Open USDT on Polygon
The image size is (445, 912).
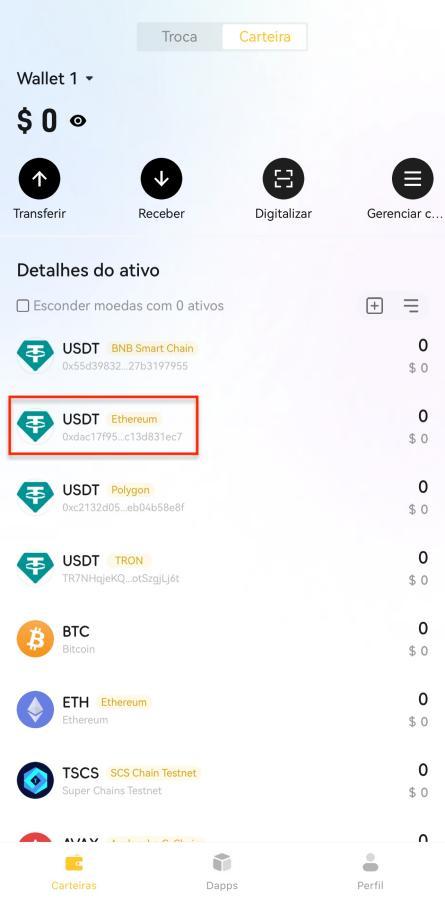point(222,497)
